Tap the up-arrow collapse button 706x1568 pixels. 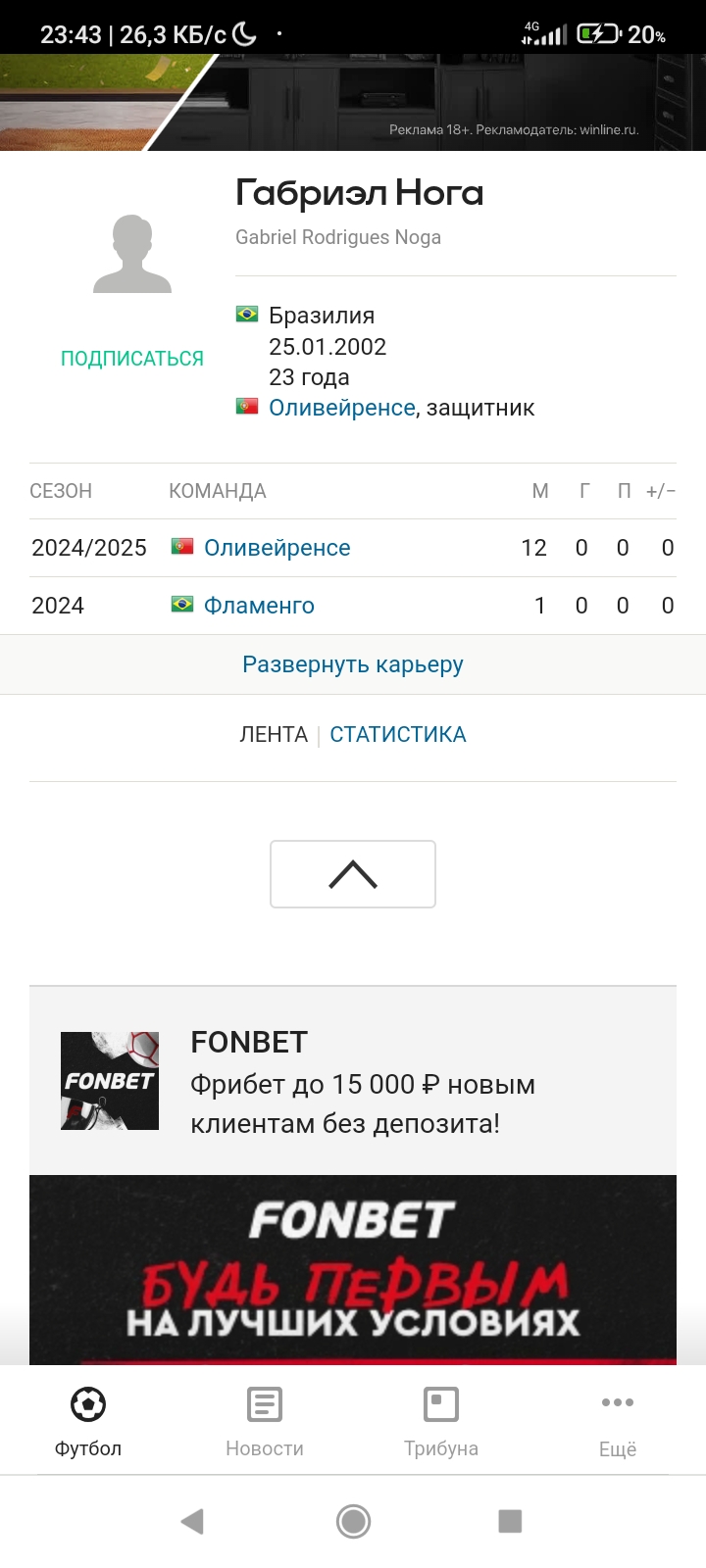353,874
